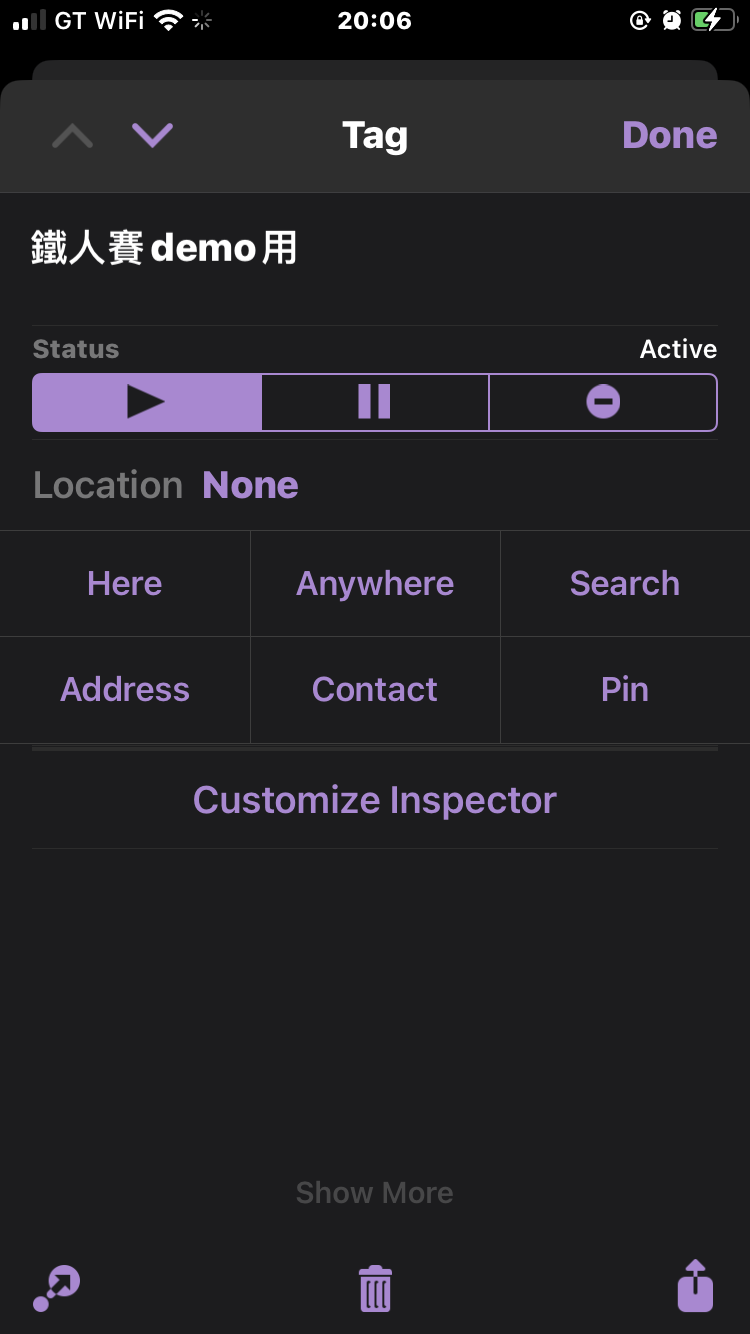
Task: Set the location to Here
Action: click(125, 584)
